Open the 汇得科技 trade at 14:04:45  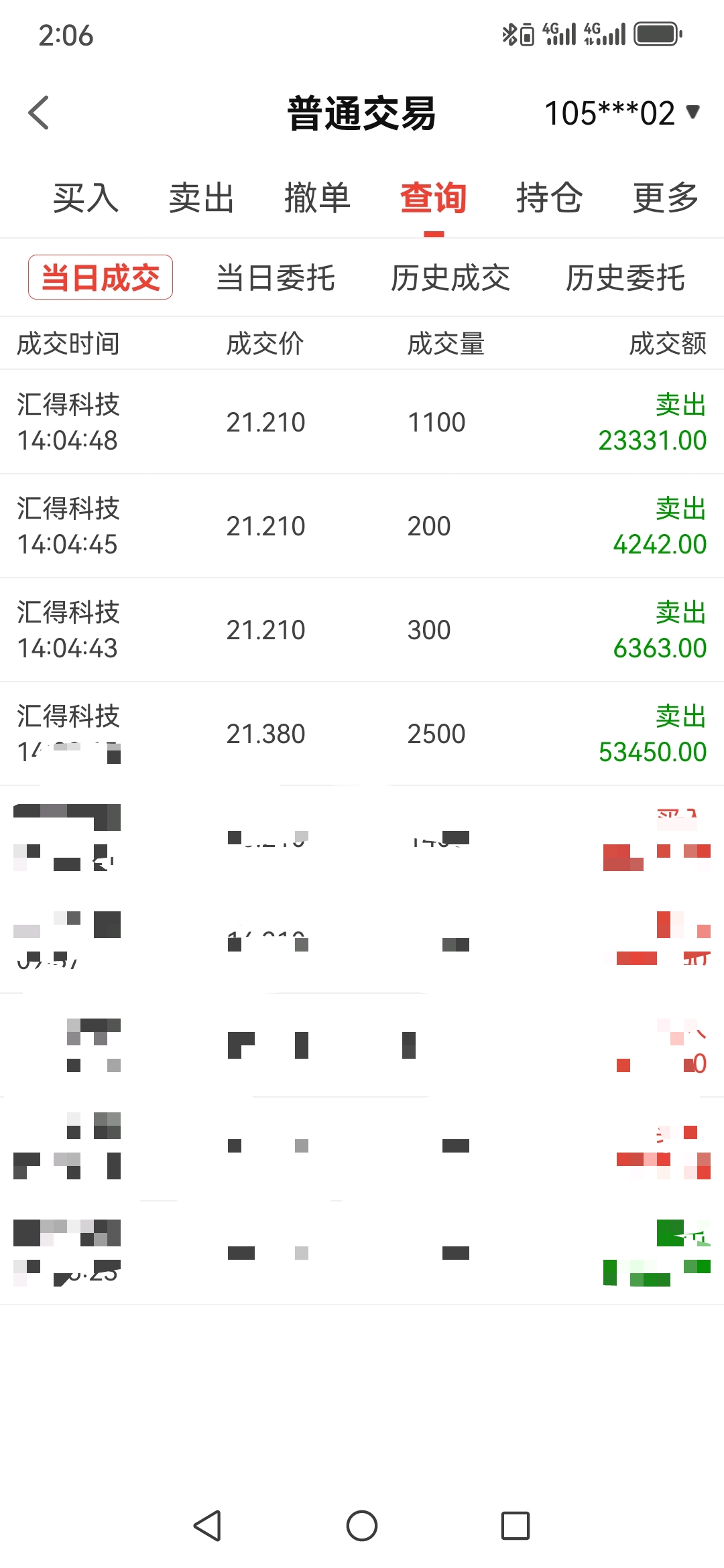[x=362, y=526]
